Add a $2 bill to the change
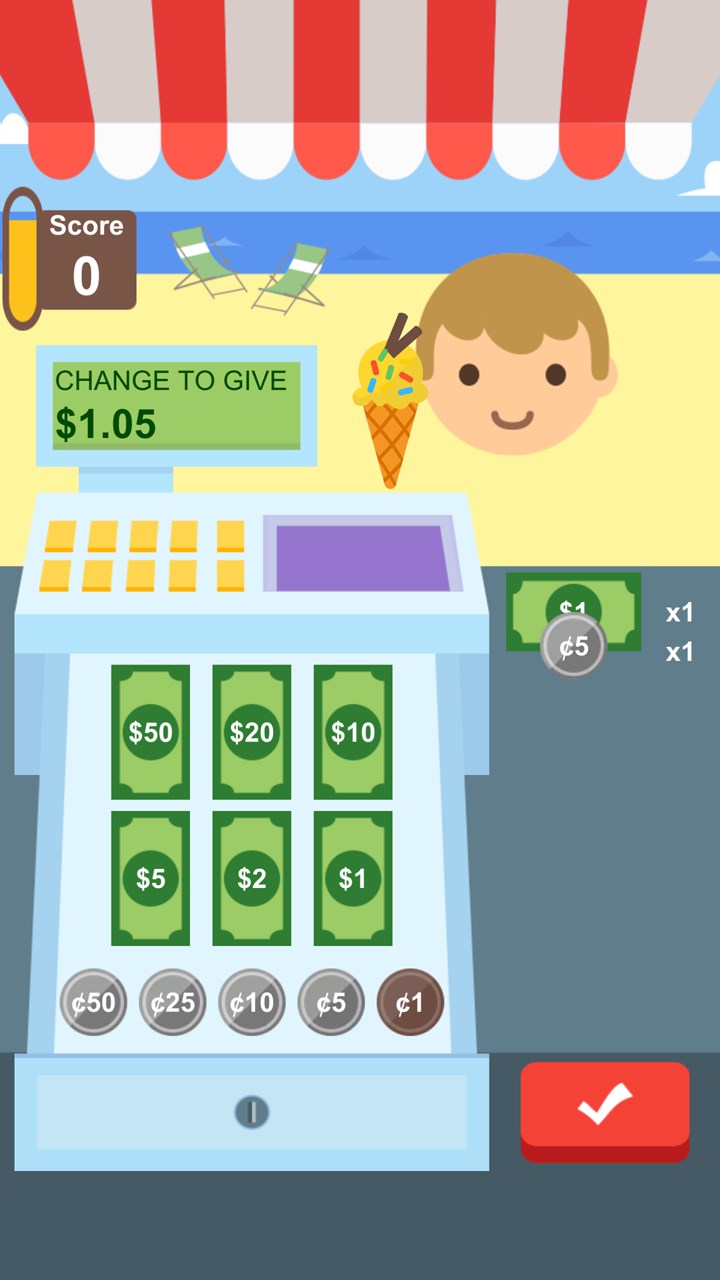This screenshot has width=720, height=1280. coord(251,878)
